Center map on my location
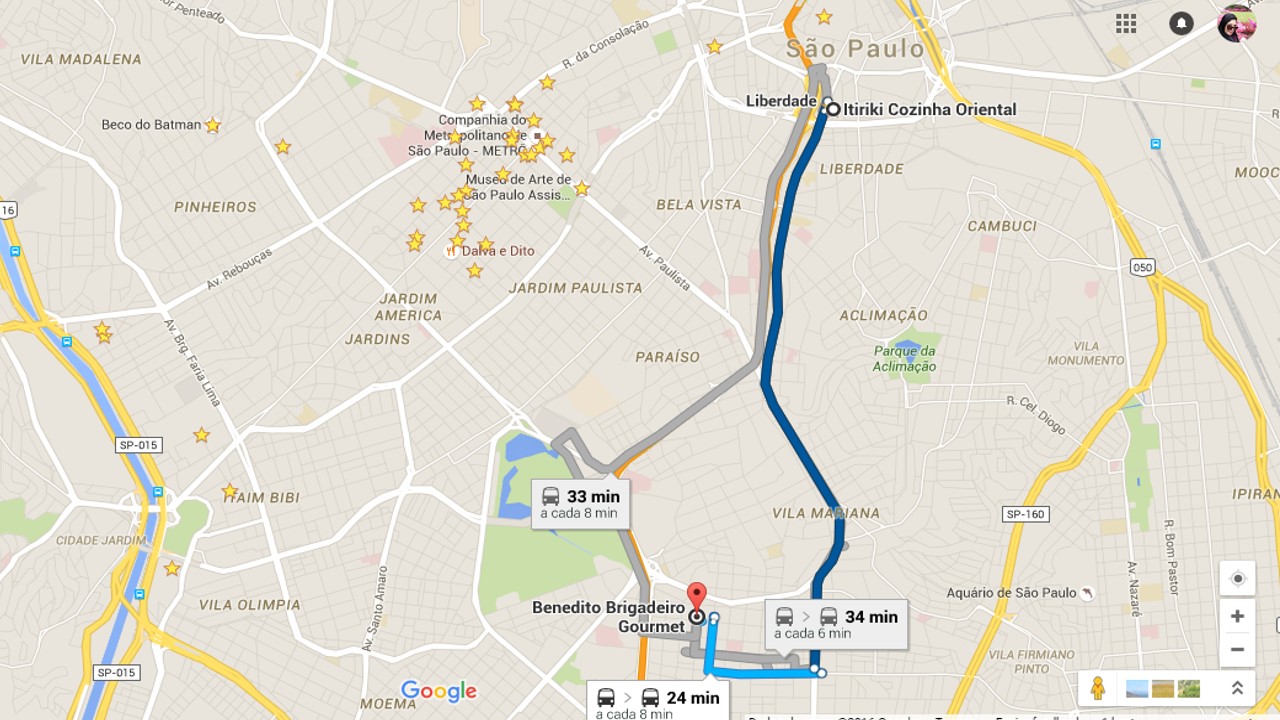Screen dimensions: 1280x720 click(x=1237, y=579)
